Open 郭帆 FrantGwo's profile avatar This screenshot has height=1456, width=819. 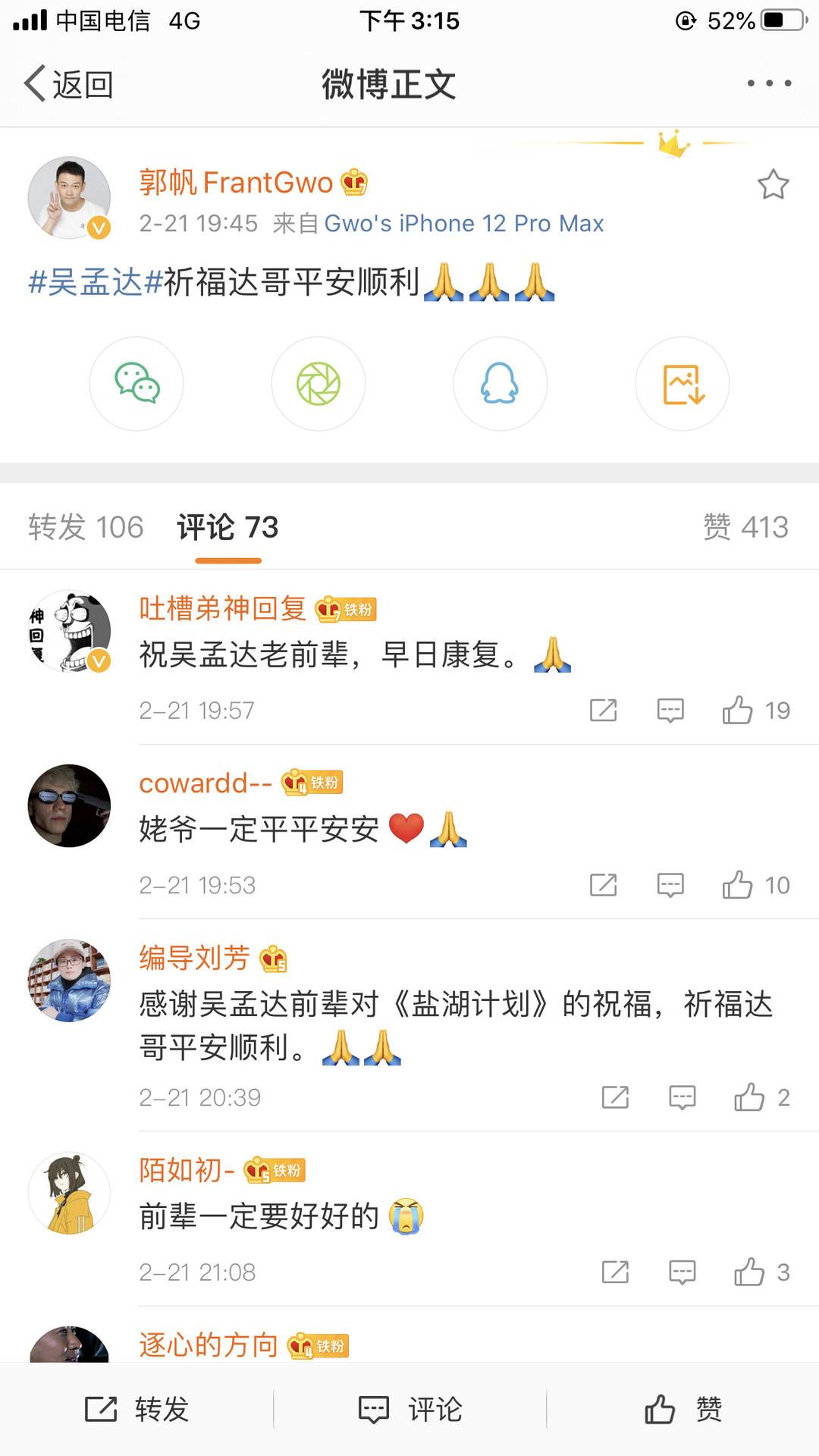pos(68,196)
